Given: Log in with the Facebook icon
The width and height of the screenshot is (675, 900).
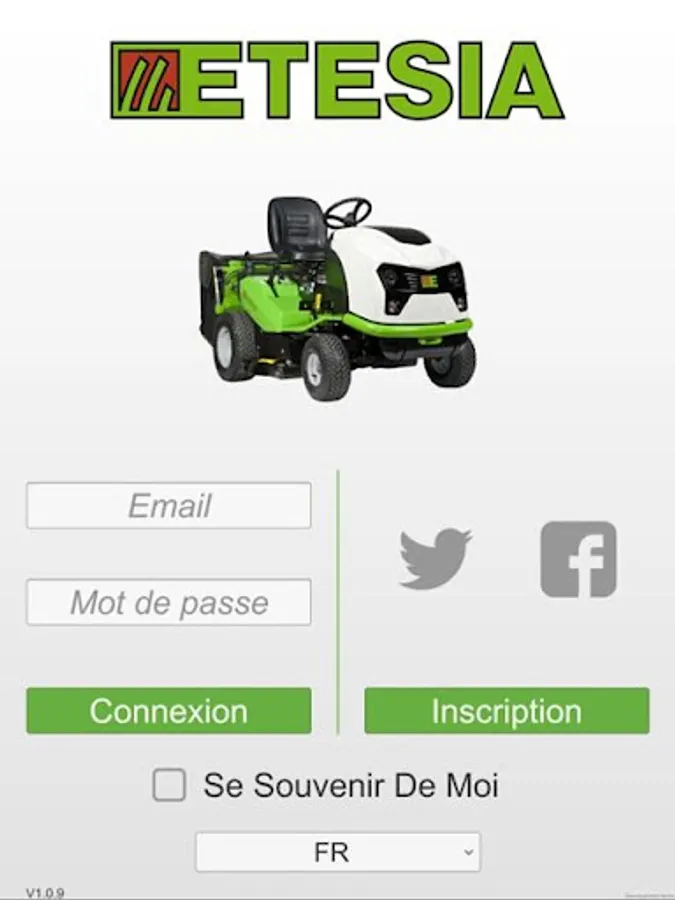Looking at the screenshot, I should 579,559.
